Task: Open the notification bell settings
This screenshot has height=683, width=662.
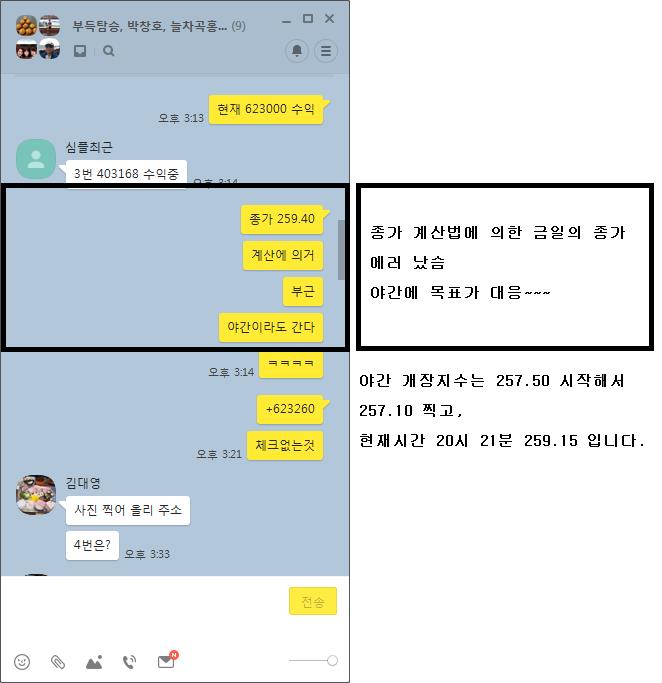Action: click(297, 50)
